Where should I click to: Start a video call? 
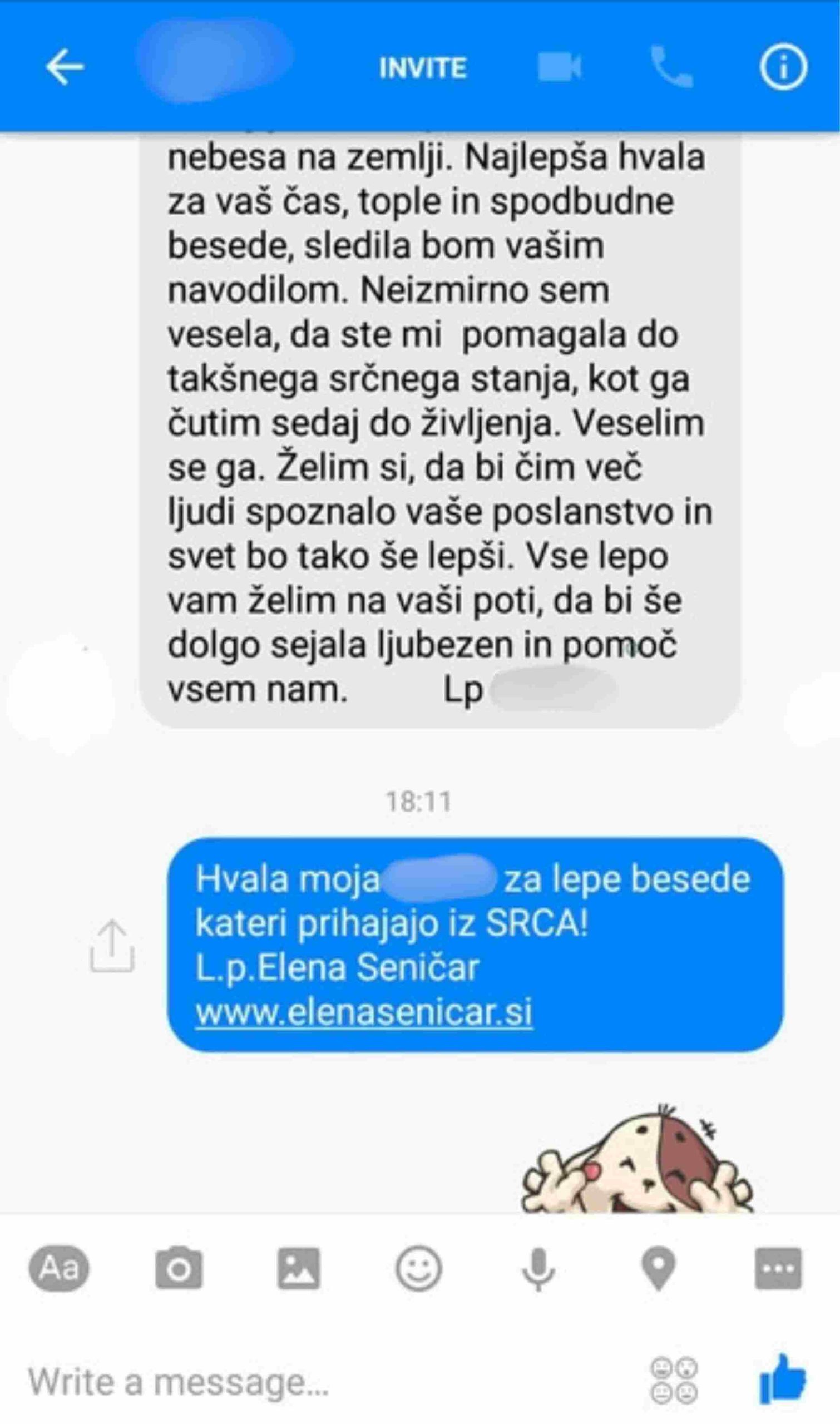(x=559, y=67)
